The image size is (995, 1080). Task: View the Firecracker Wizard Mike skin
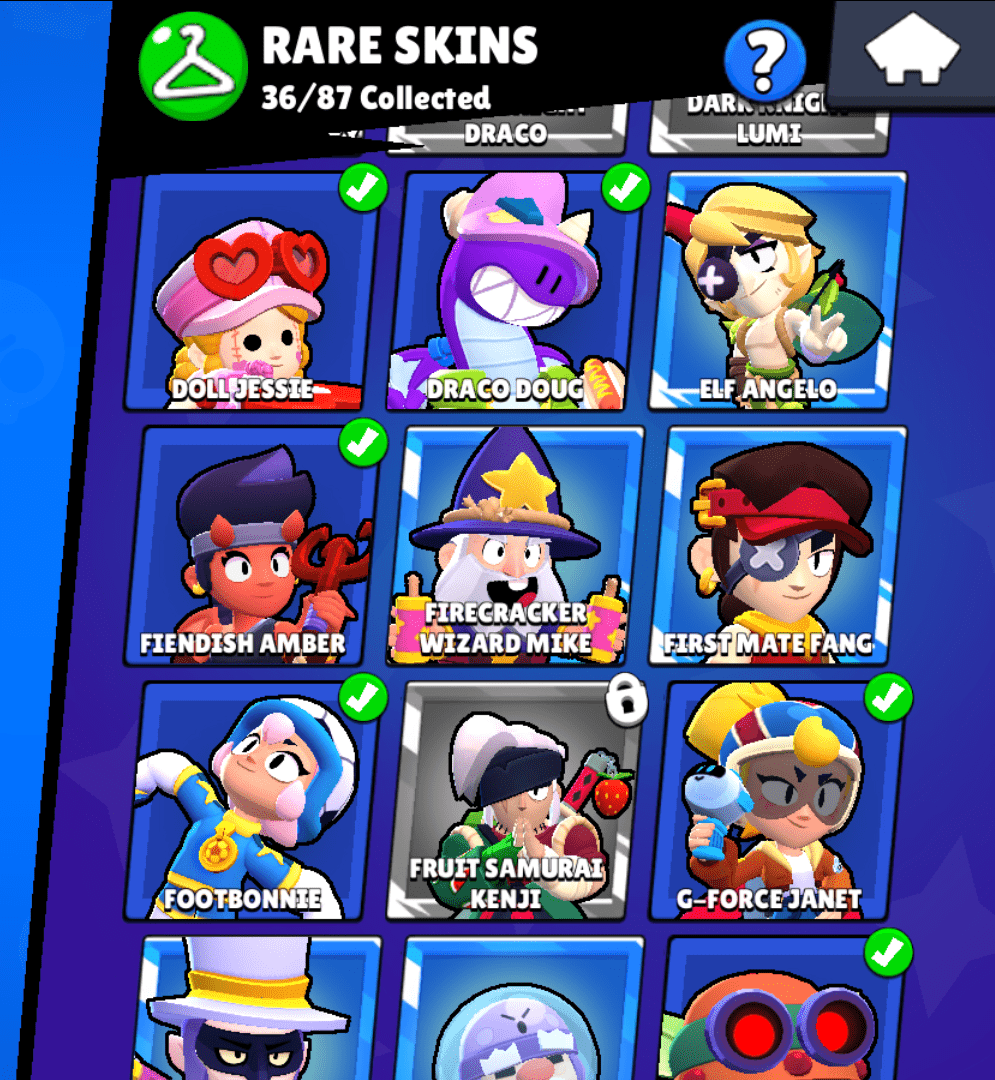(x=517, y=545)
